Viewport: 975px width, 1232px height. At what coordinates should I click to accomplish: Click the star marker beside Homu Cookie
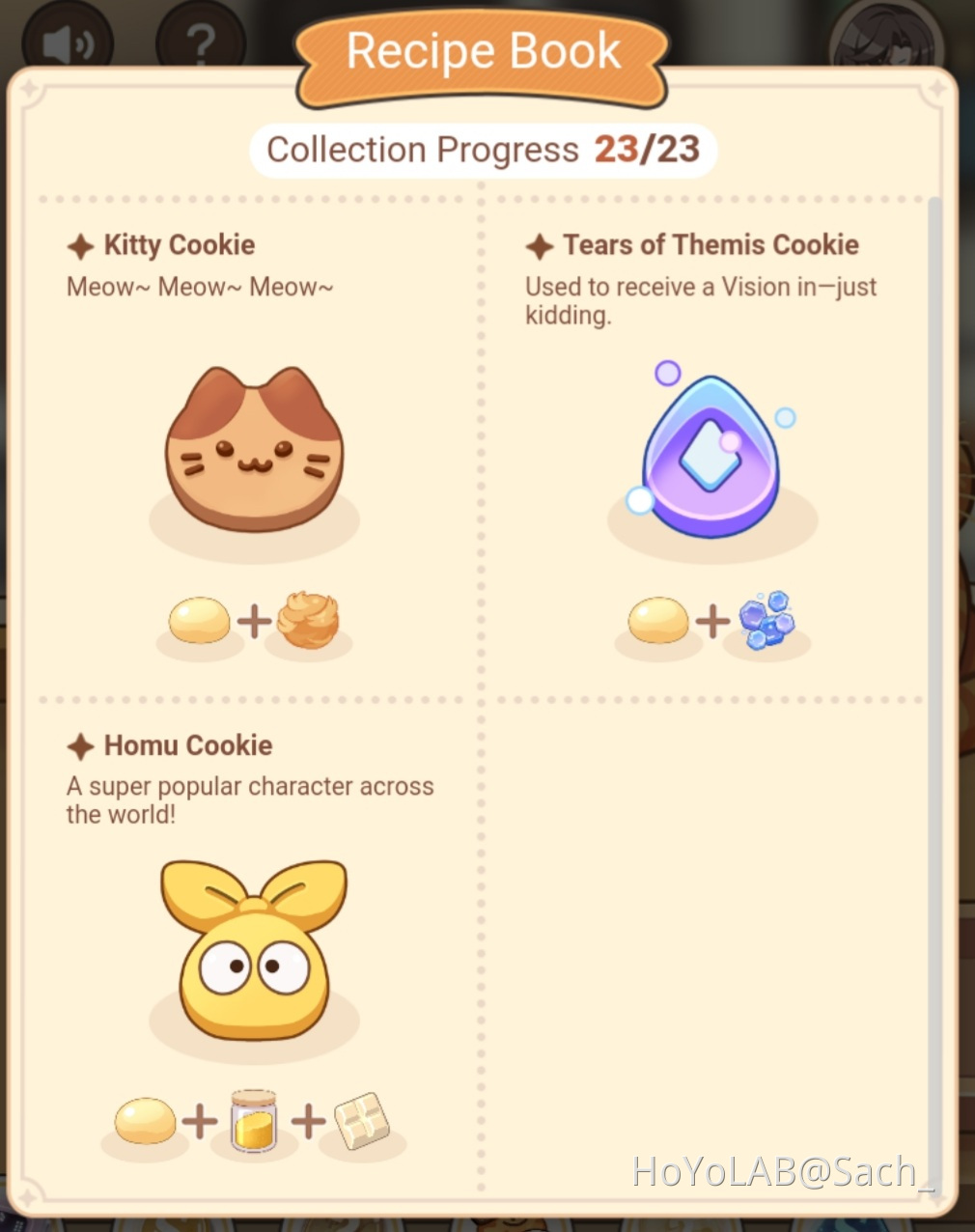coord(80,745)
